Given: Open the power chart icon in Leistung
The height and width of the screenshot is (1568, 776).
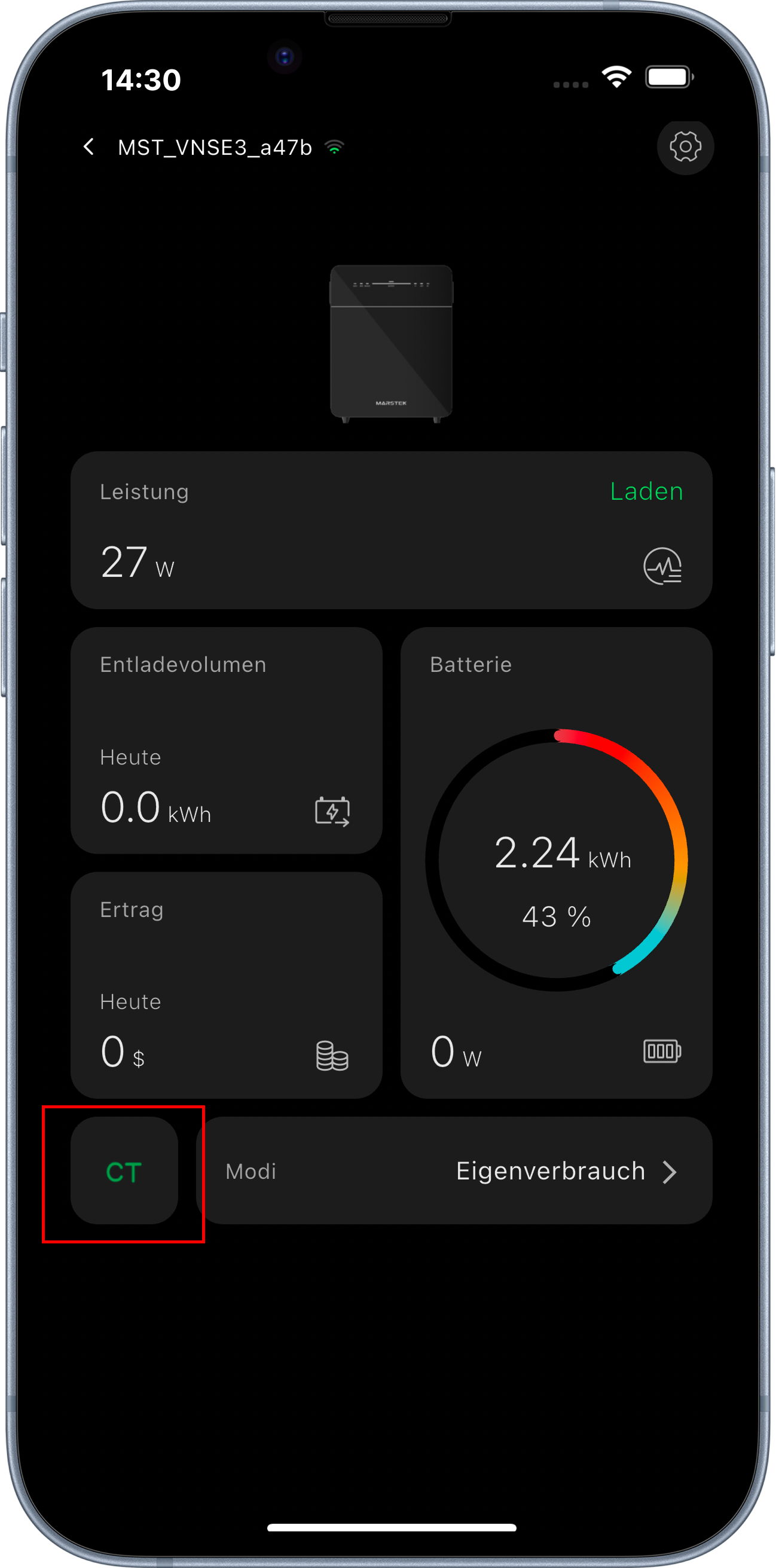Looking at the screenshot, I should (x=662, y=566).
